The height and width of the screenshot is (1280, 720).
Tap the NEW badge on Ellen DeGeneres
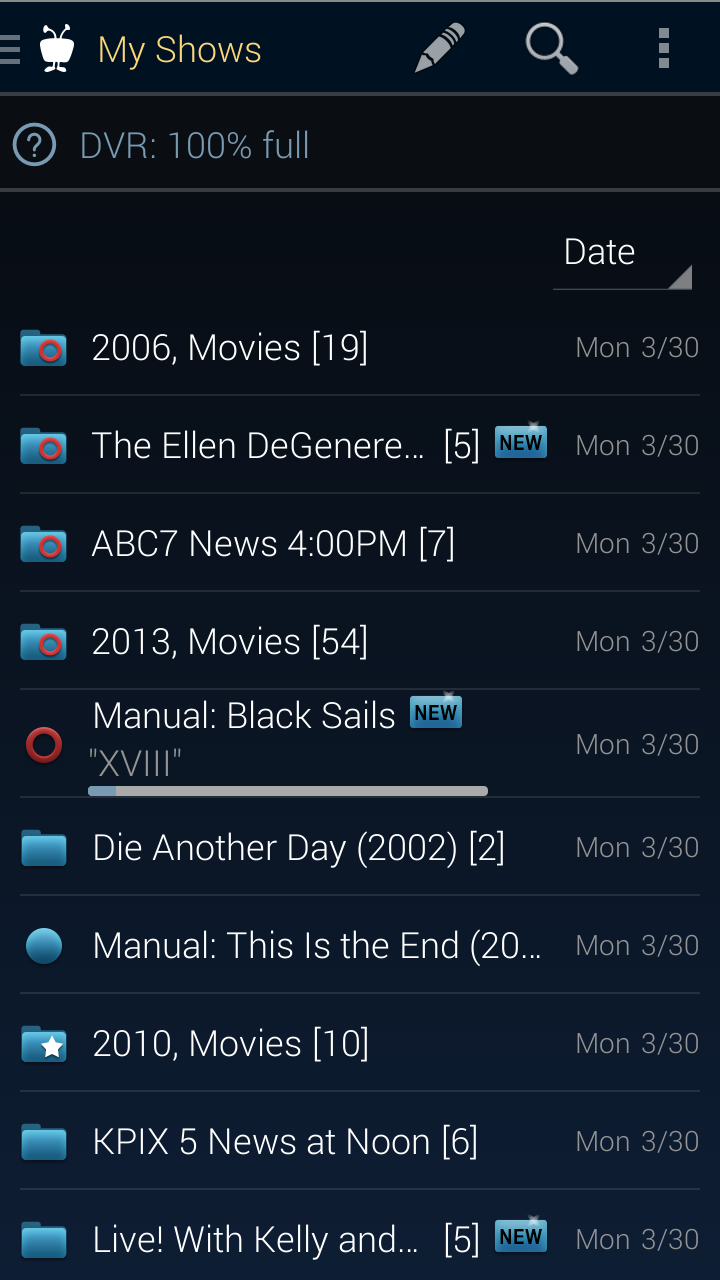pos(520,441)
